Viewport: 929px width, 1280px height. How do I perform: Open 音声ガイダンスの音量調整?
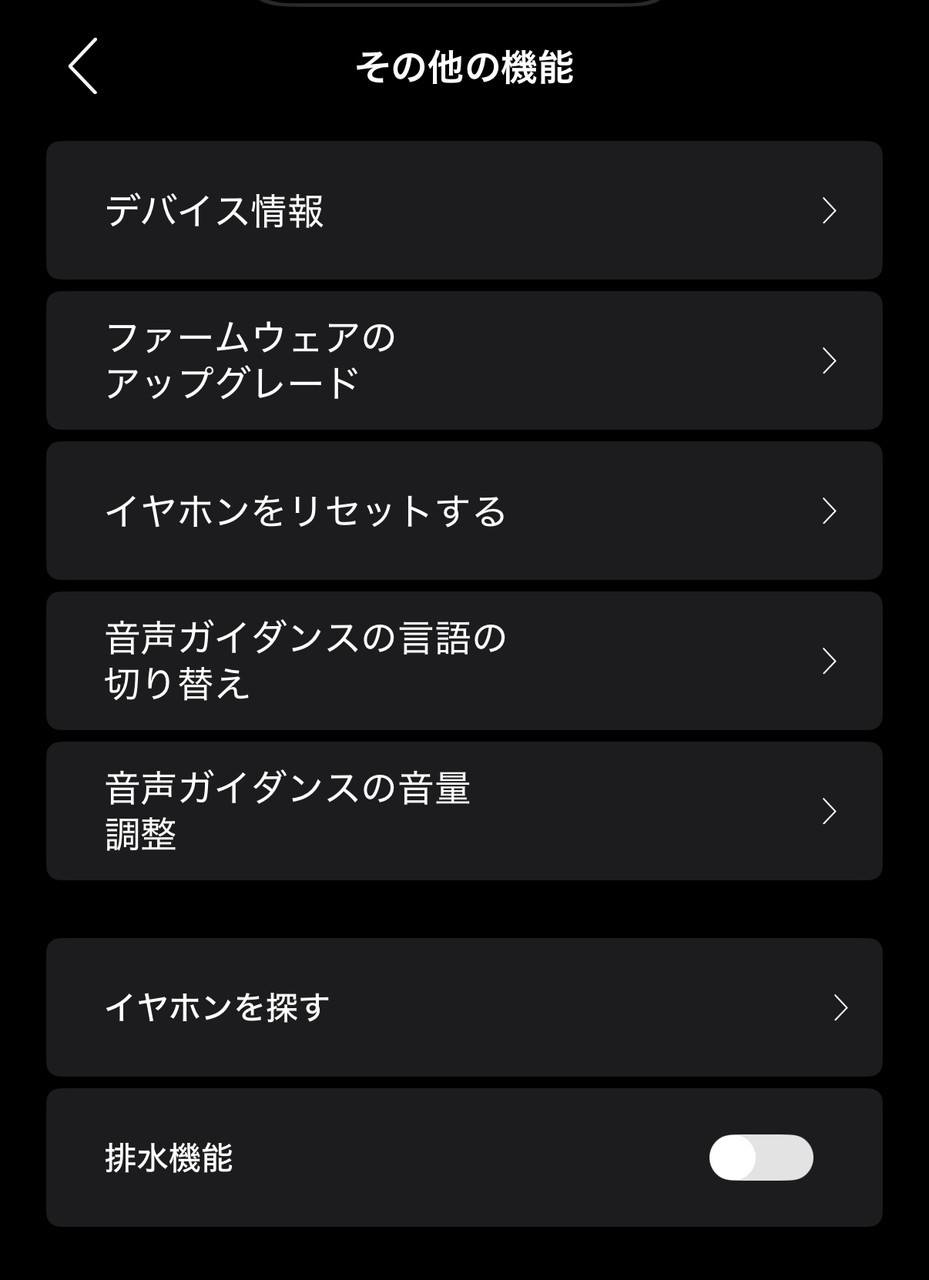(464, 811)
